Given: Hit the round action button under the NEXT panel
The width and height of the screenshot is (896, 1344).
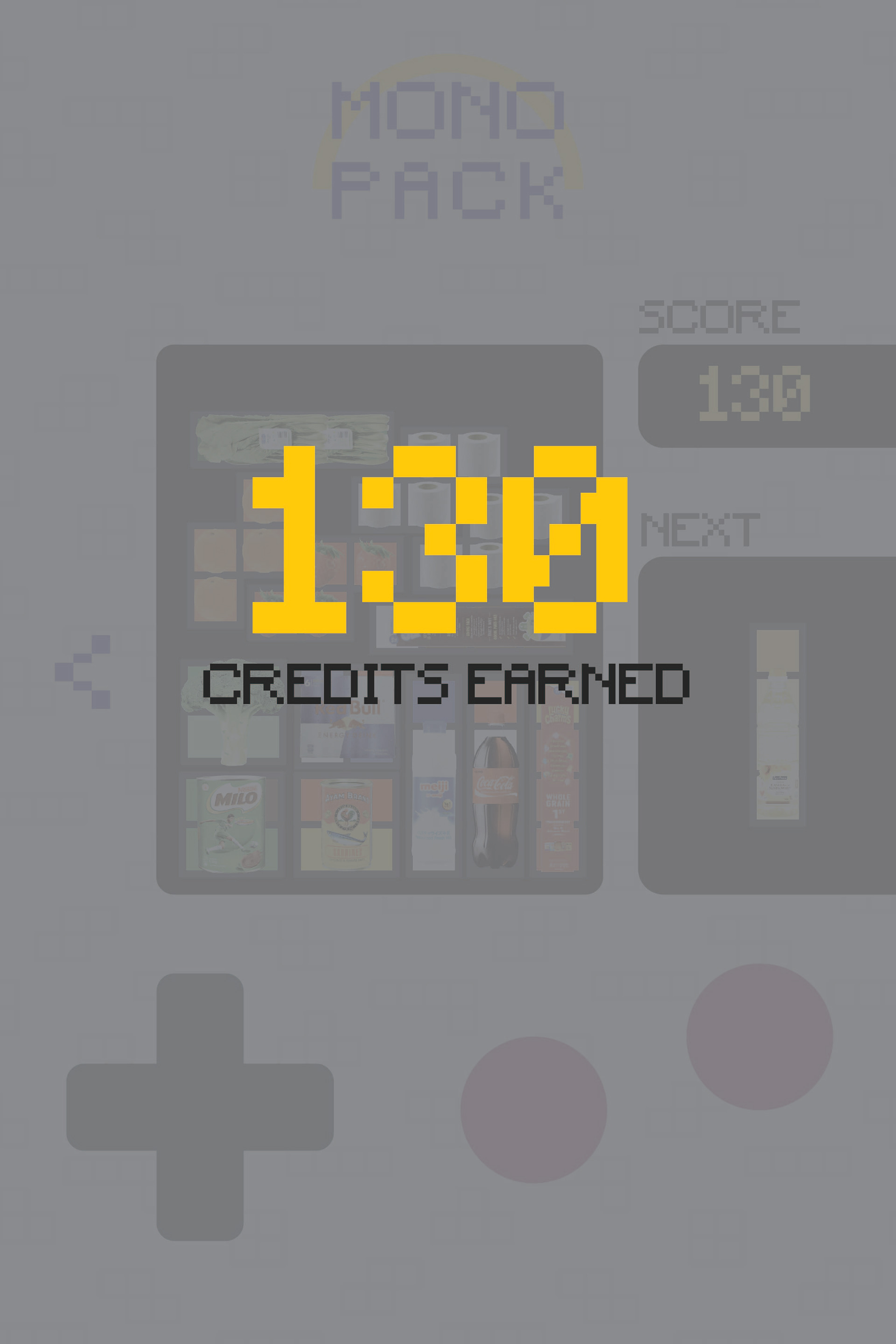Looking at the screenshot, I should [759, 1036].
